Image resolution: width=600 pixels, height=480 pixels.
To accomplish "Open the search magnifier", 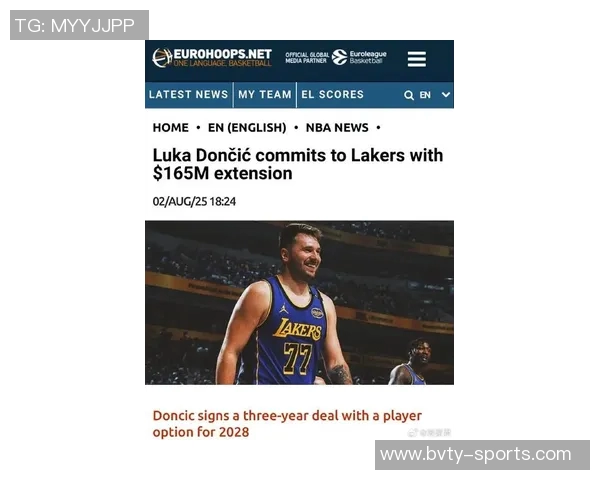I will click(409, 95).
